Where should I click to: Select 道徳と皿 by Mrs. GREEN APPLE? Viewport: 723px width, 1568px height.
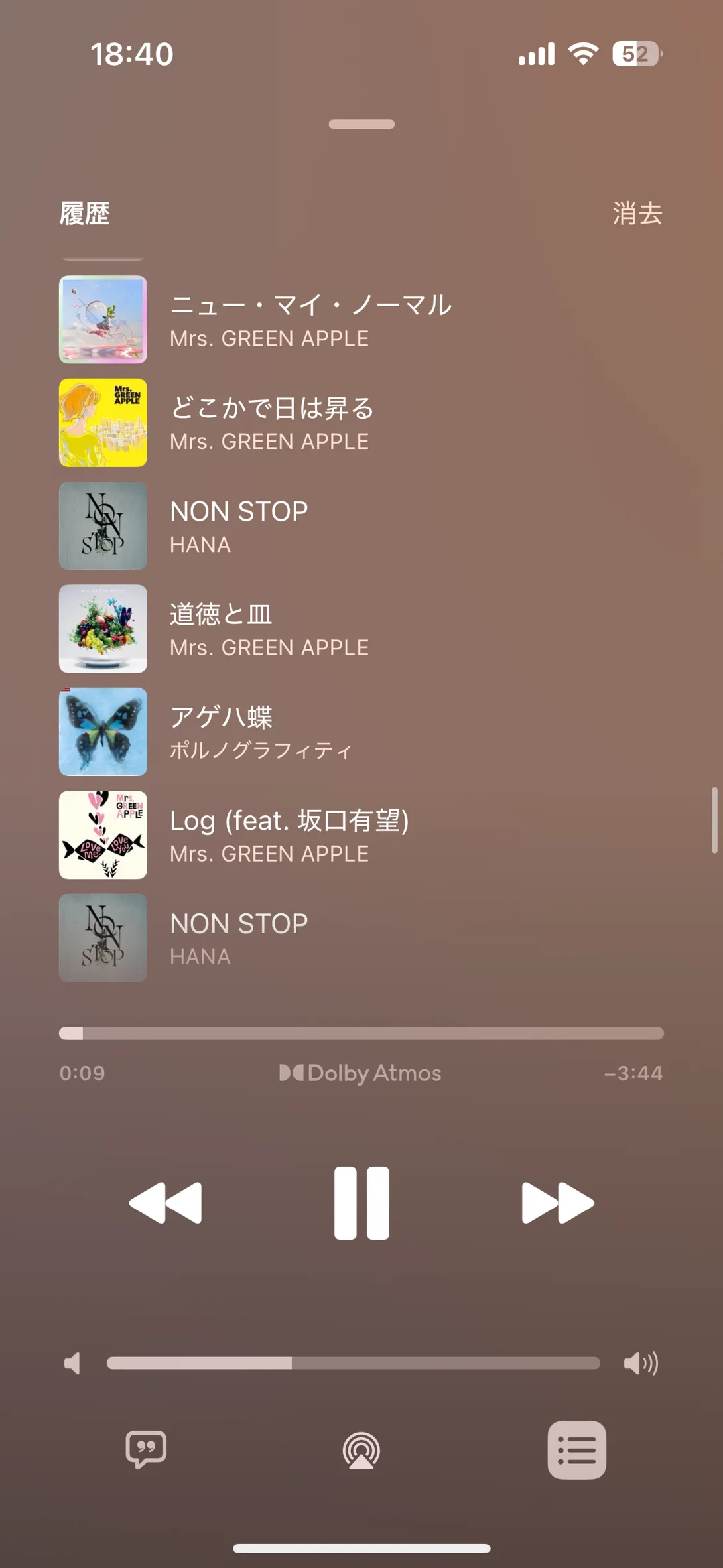tap(269, 629)
